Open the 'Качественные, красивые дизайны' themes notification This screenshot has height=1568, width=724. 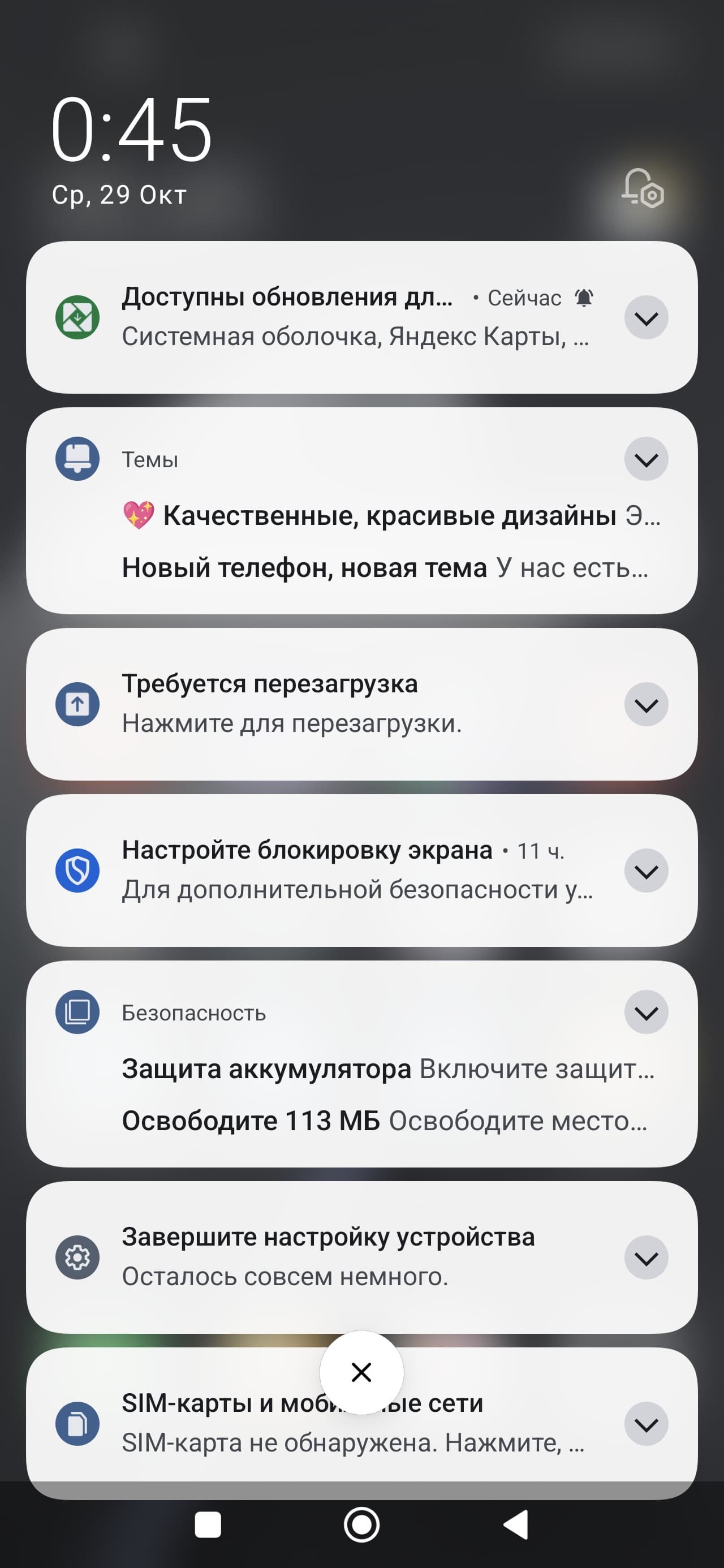pyautogui.click(x=390, y=516)
